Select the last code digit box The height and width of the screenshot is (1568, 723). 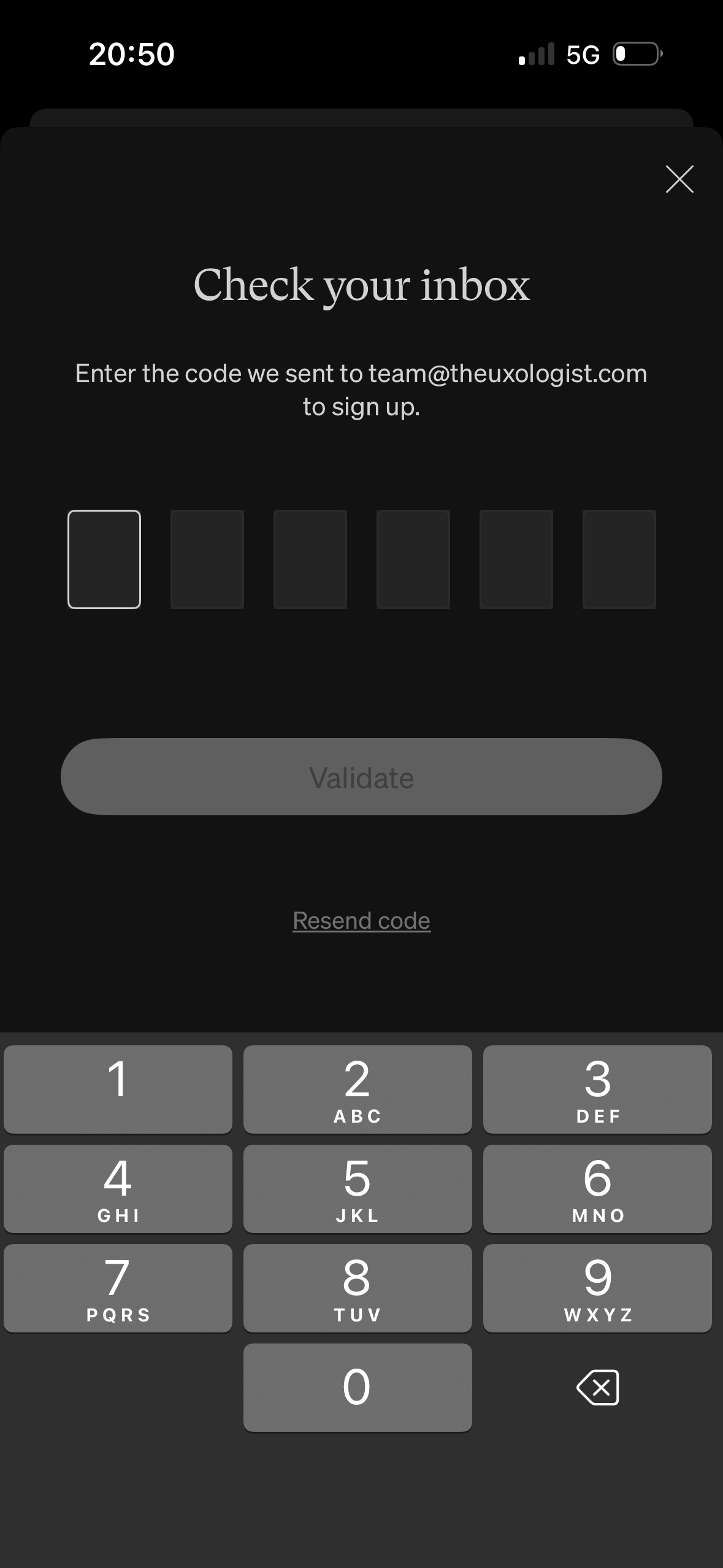pos(619,559)
